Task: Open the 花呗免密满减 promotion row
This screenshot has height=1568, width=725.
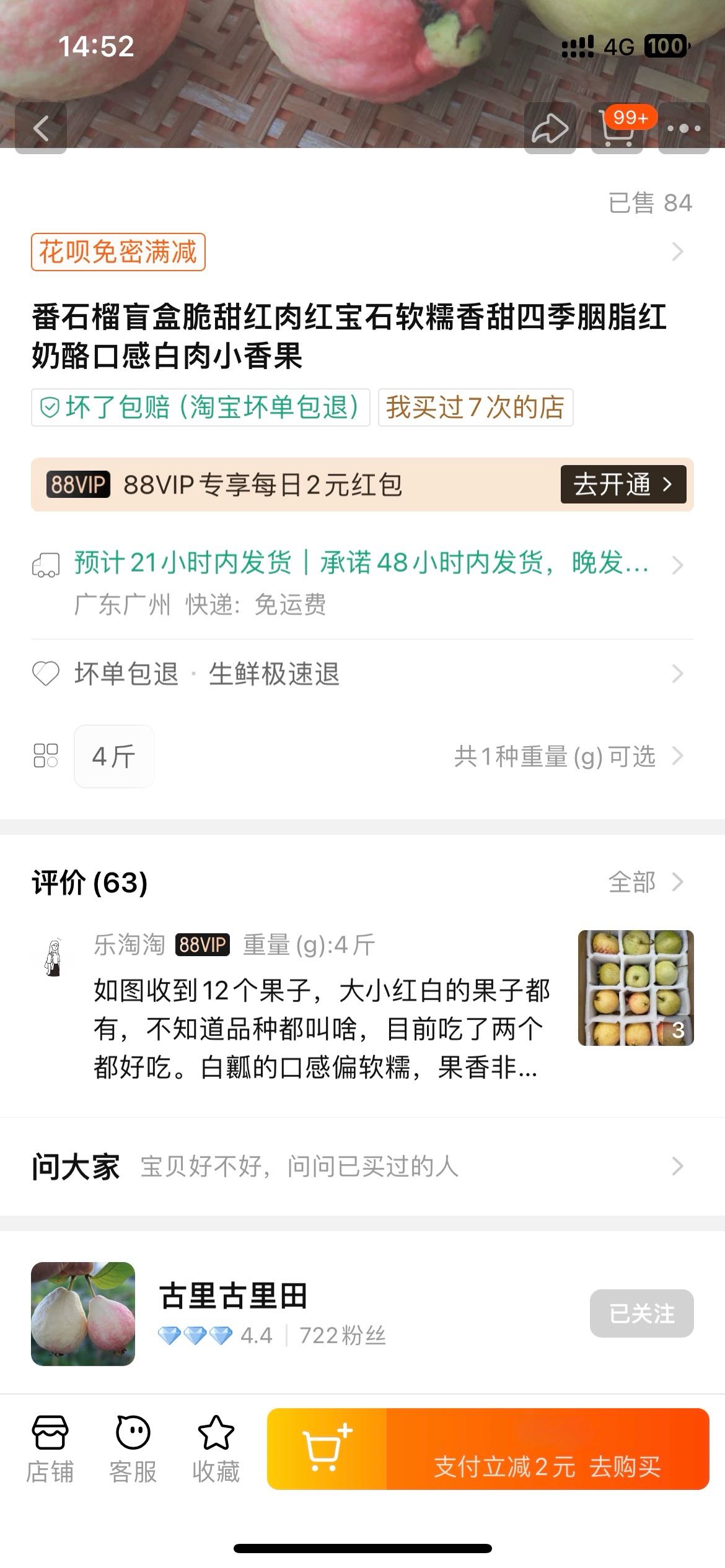Action: point(362,251)
